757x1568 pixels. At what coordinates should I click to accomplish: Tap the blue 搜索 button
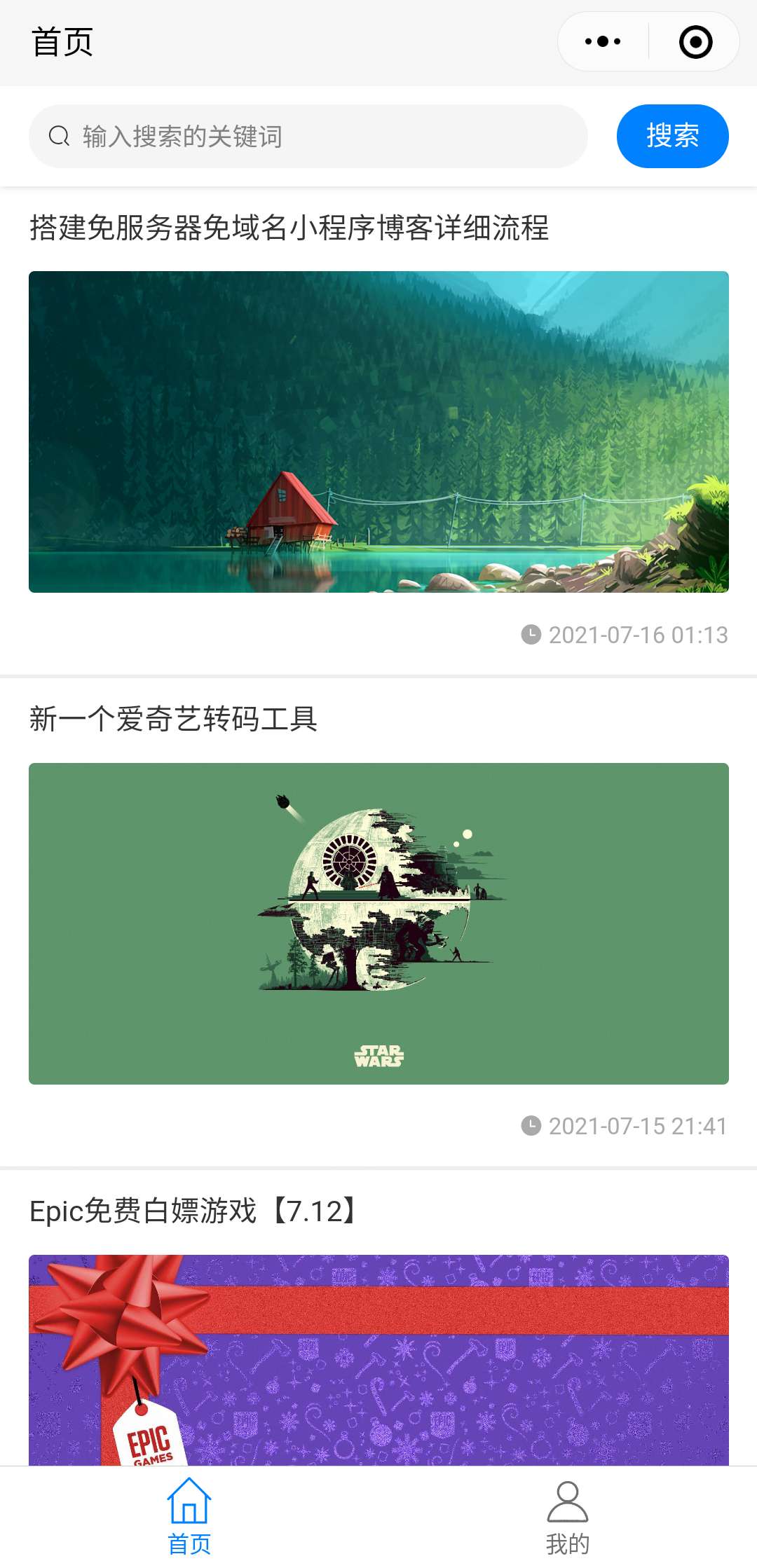click(x=672, y=136)
